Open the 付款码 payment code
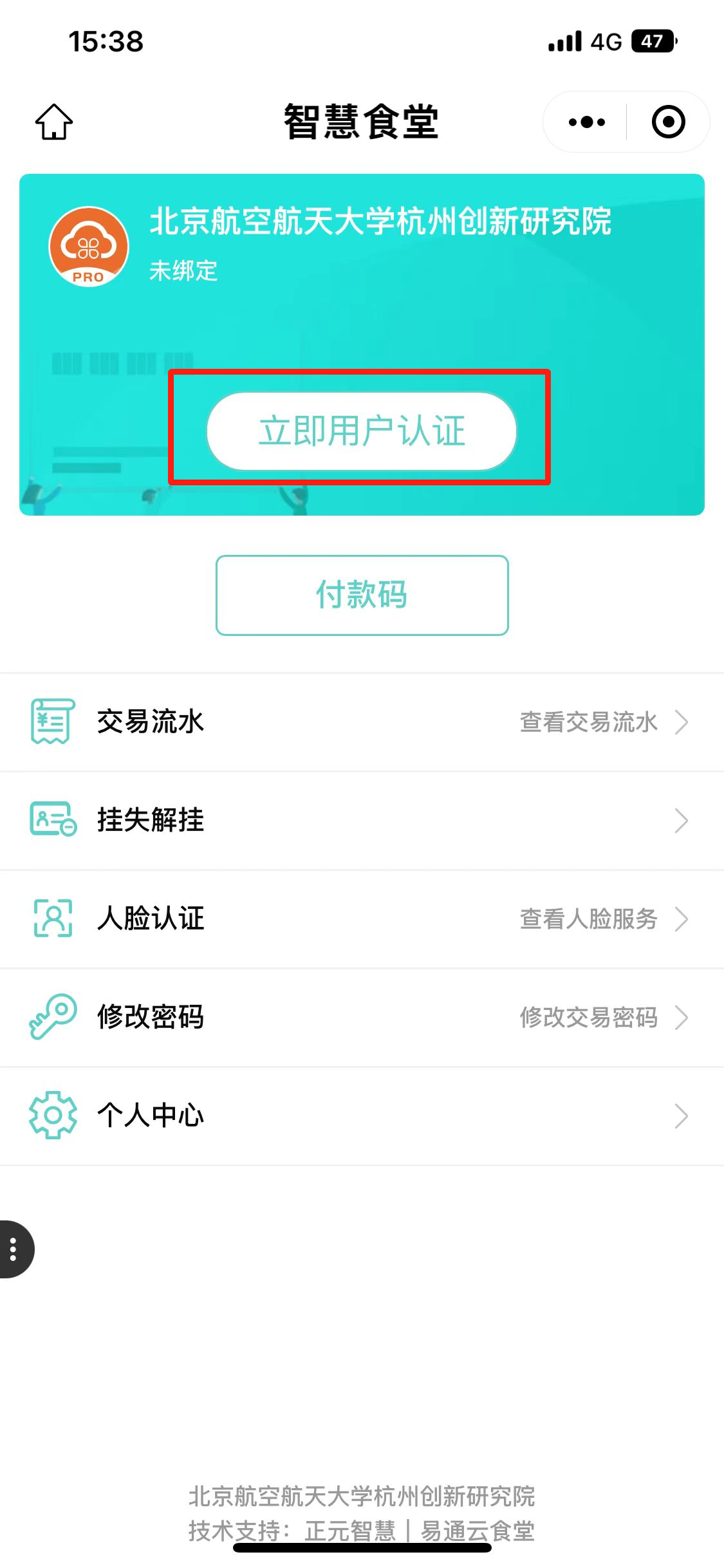 [362, 595]
